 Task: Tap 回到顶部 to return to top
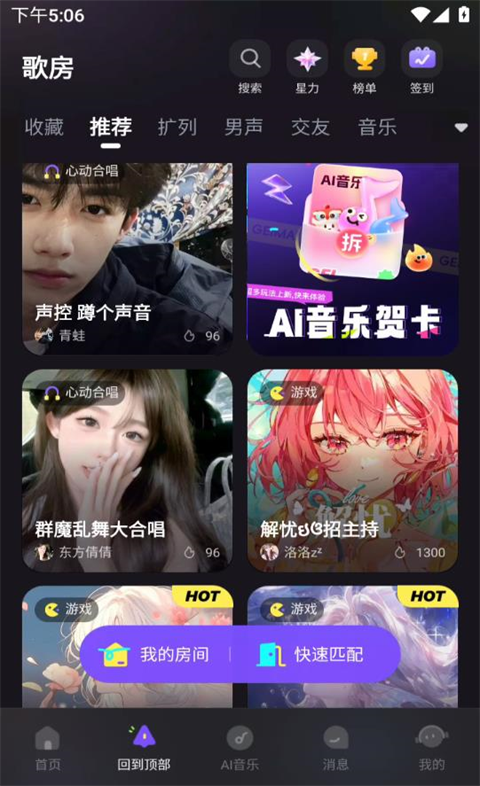tap(144, 748)
